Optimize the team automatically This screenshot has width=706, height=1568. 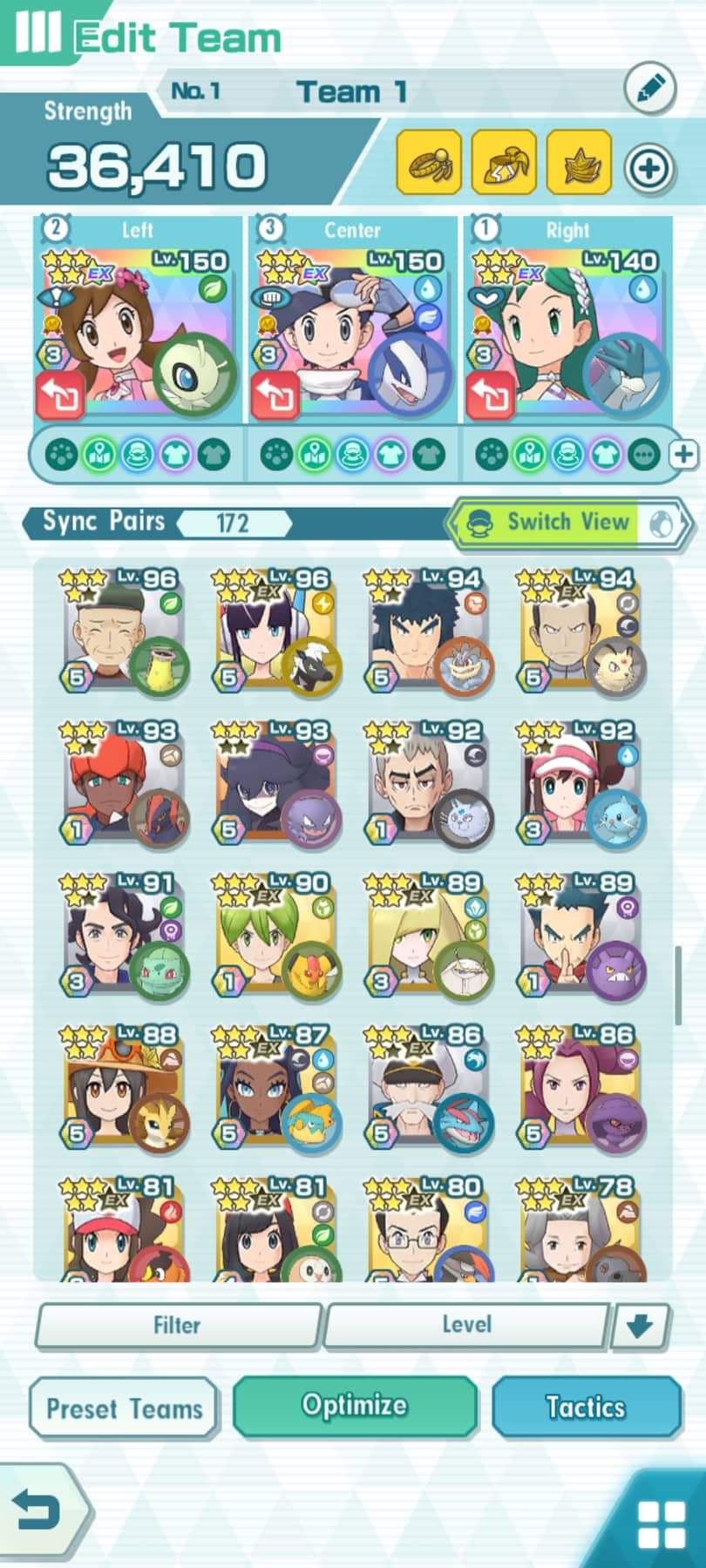click(355, 1406)
